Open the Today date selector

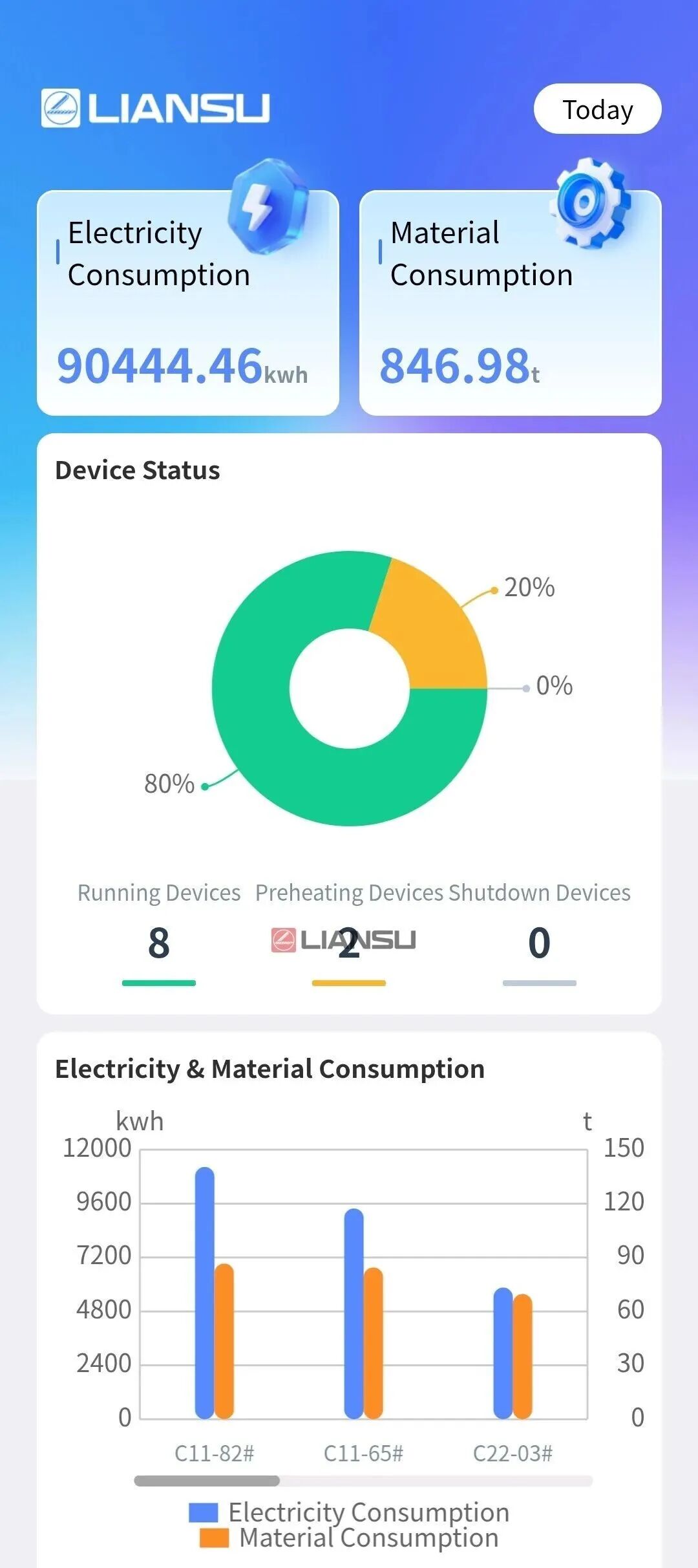click(597, 109)
